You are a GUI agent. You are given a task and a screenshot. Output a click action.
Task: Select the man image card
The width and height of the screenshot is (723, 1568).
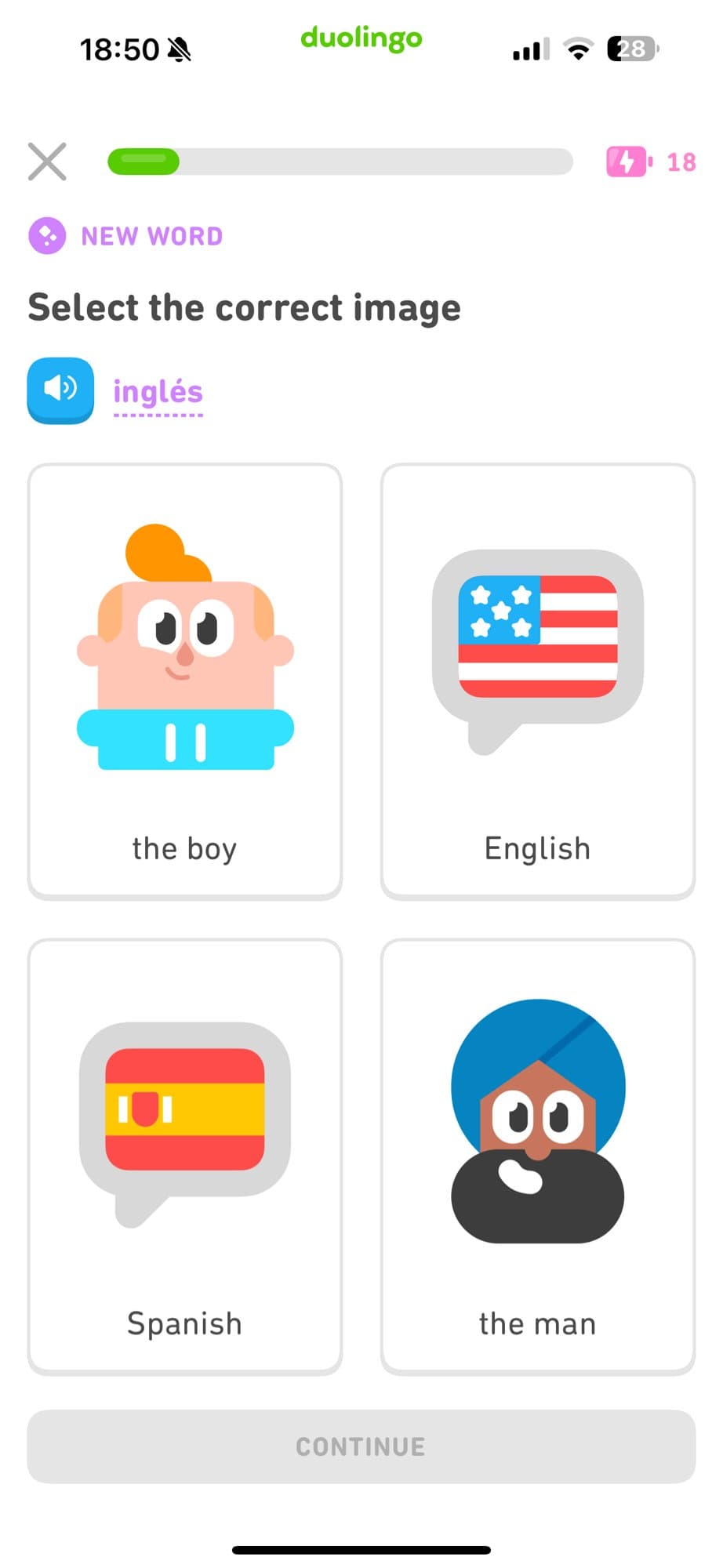pyautogui.click(x=537, y=1156)
